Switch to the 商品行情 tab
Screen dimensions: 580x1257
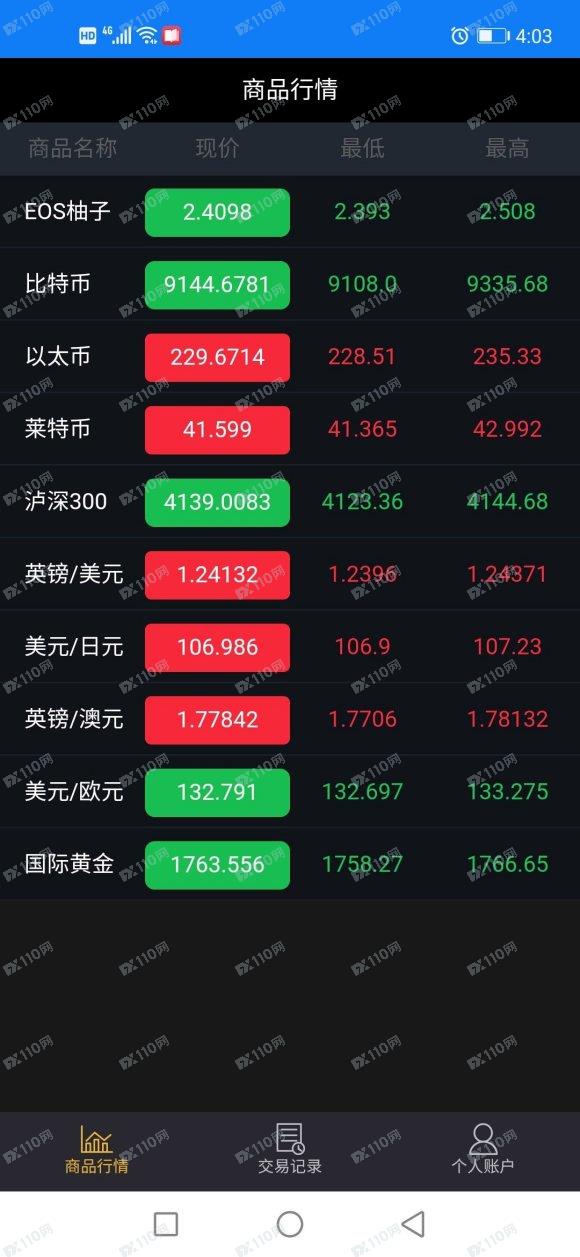pos(96,1151)
